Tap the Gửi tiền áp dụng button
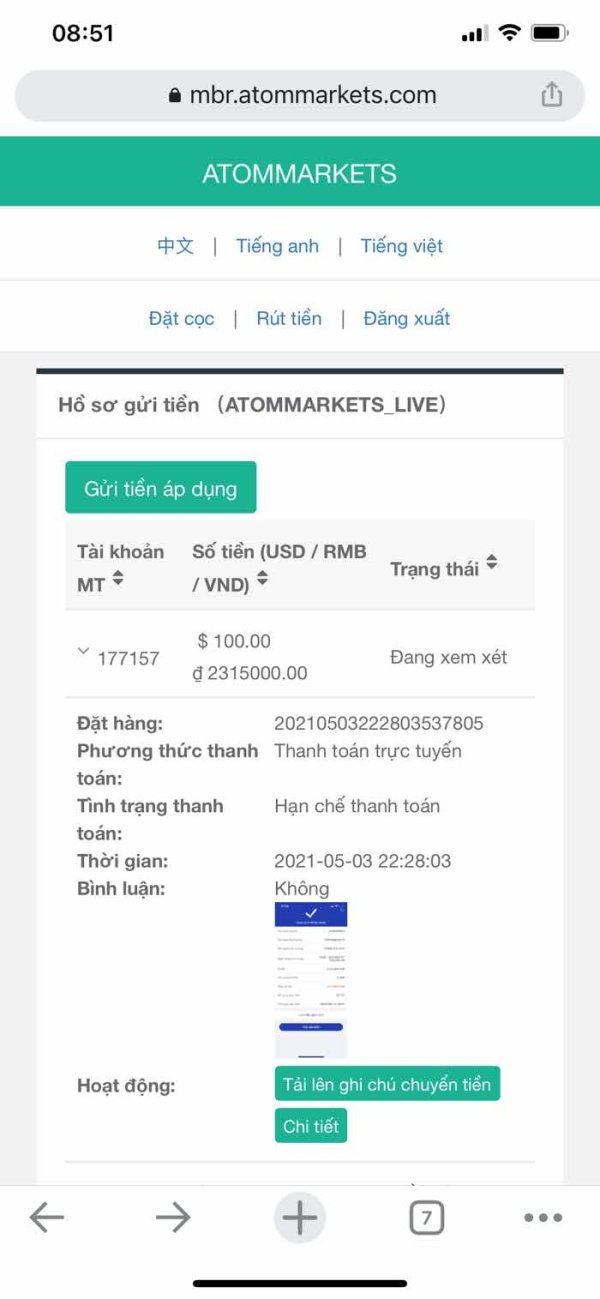 [160, 488]
